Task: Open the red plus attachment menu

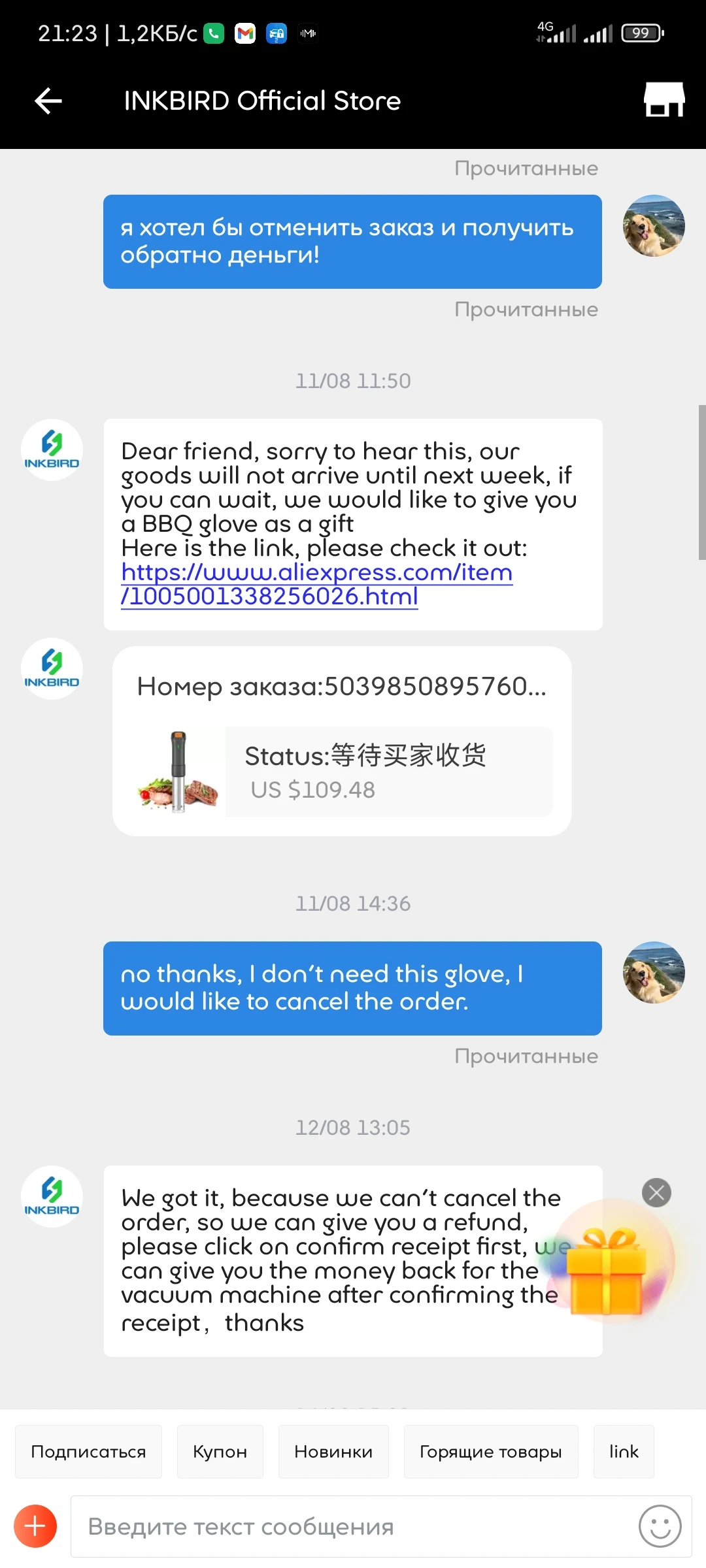Action: point(35,1526)
